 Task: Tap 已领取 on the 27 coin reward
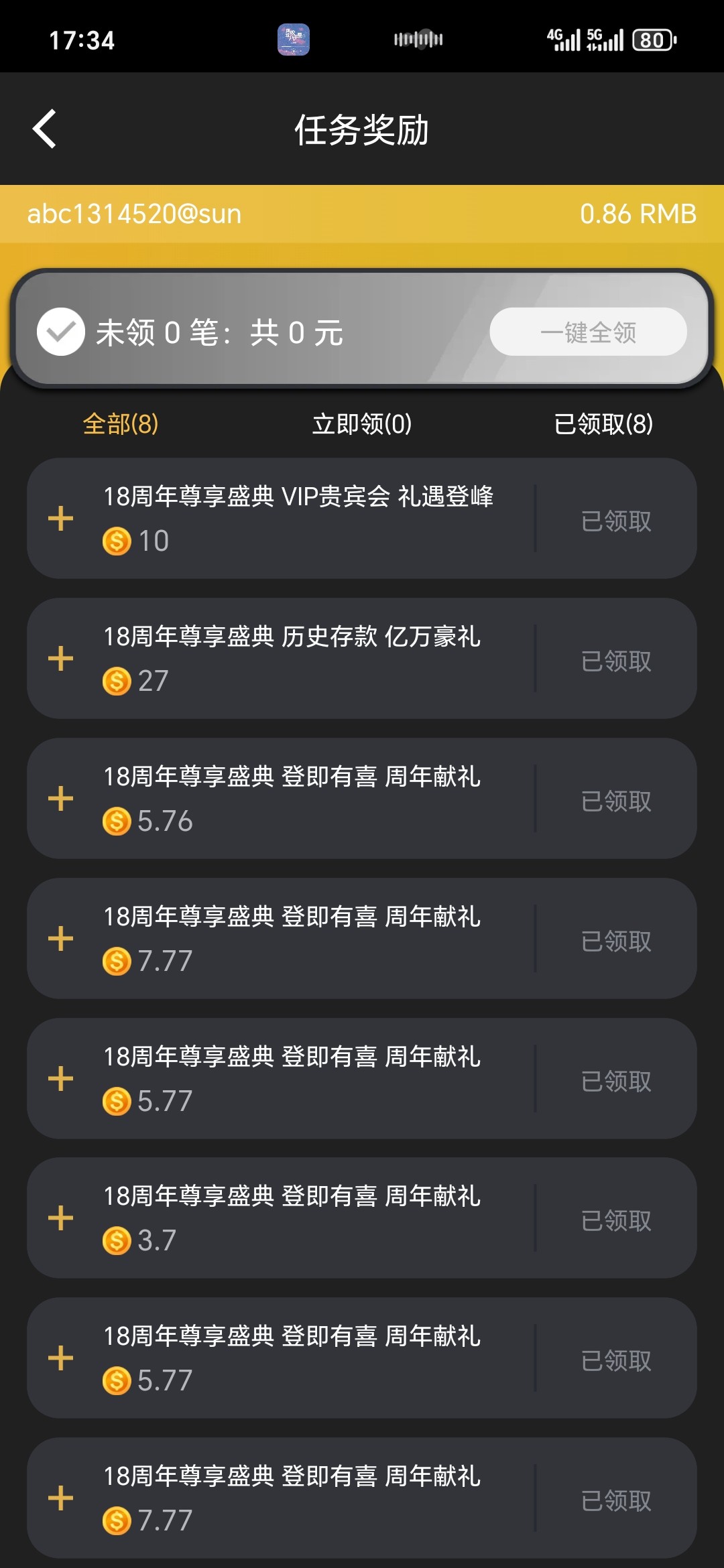pyautogui.click(x=616, y=661)
